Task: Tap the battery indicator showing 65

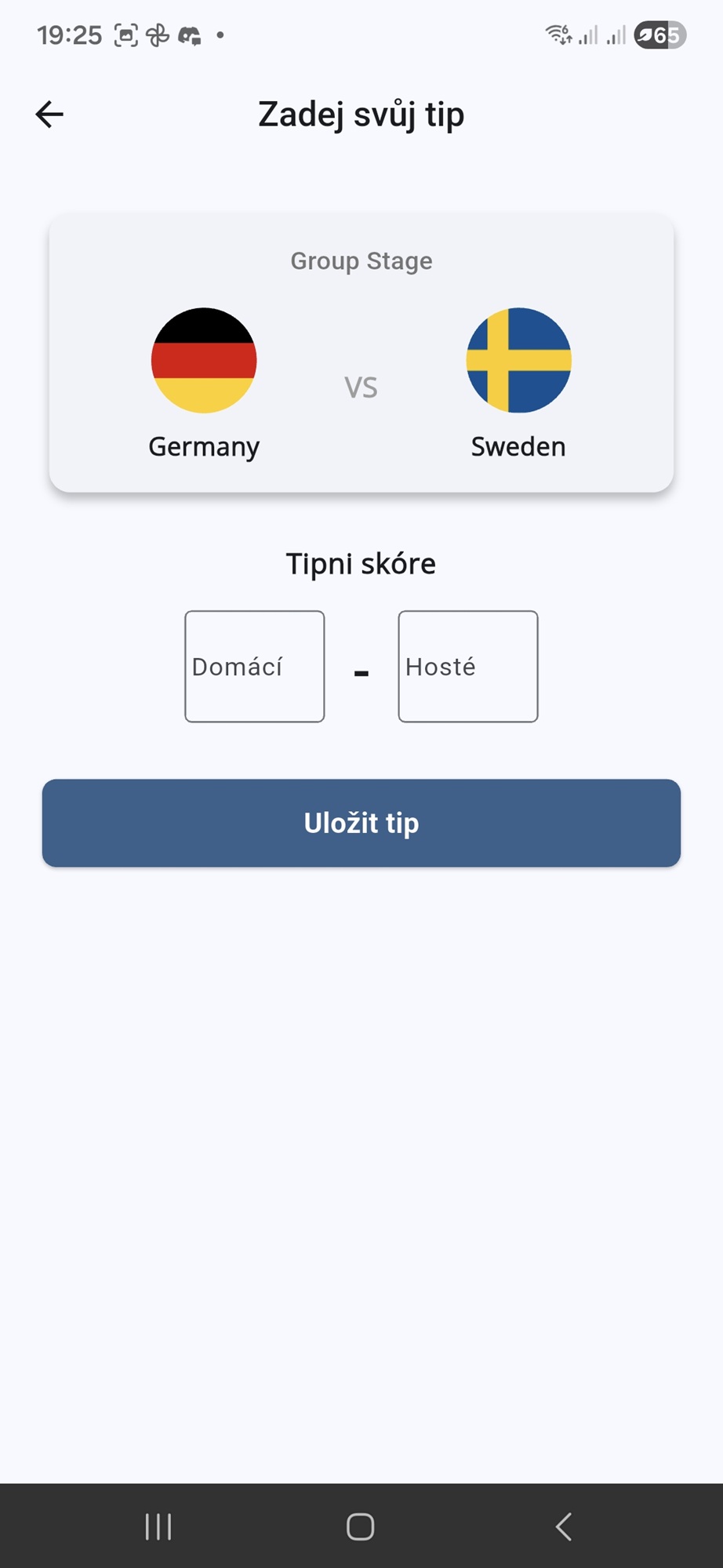Action: [659, 34]
